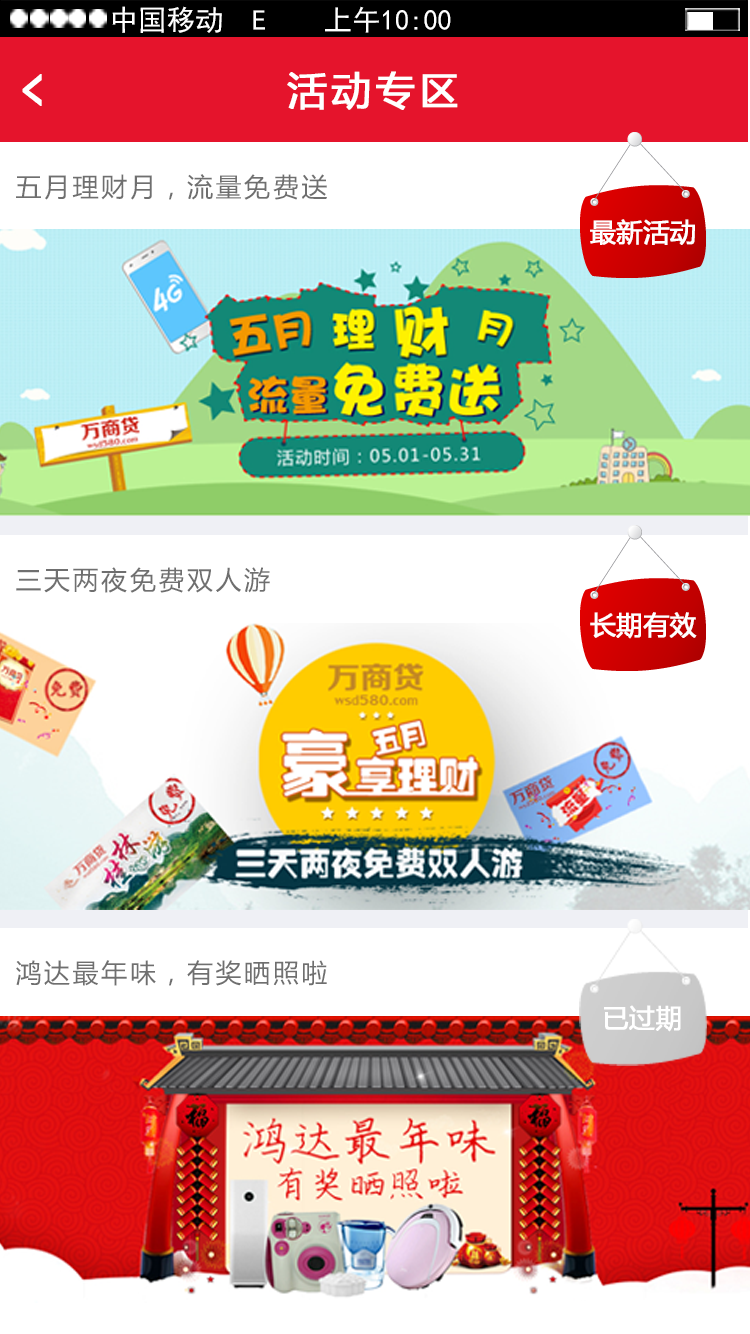Go back from 活动专区 page

pos(33,91)
